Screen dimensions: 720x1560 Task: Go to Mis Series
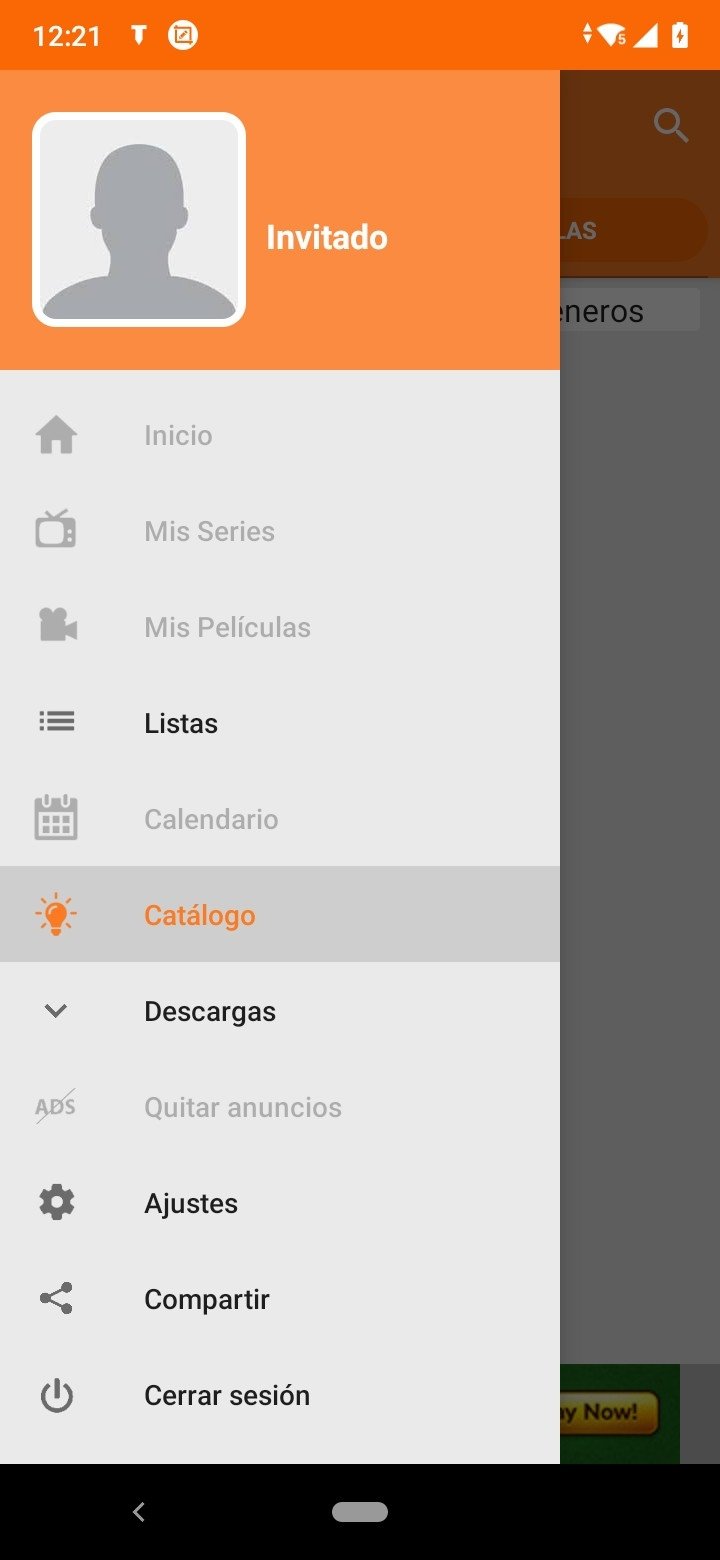click(209, 531)
